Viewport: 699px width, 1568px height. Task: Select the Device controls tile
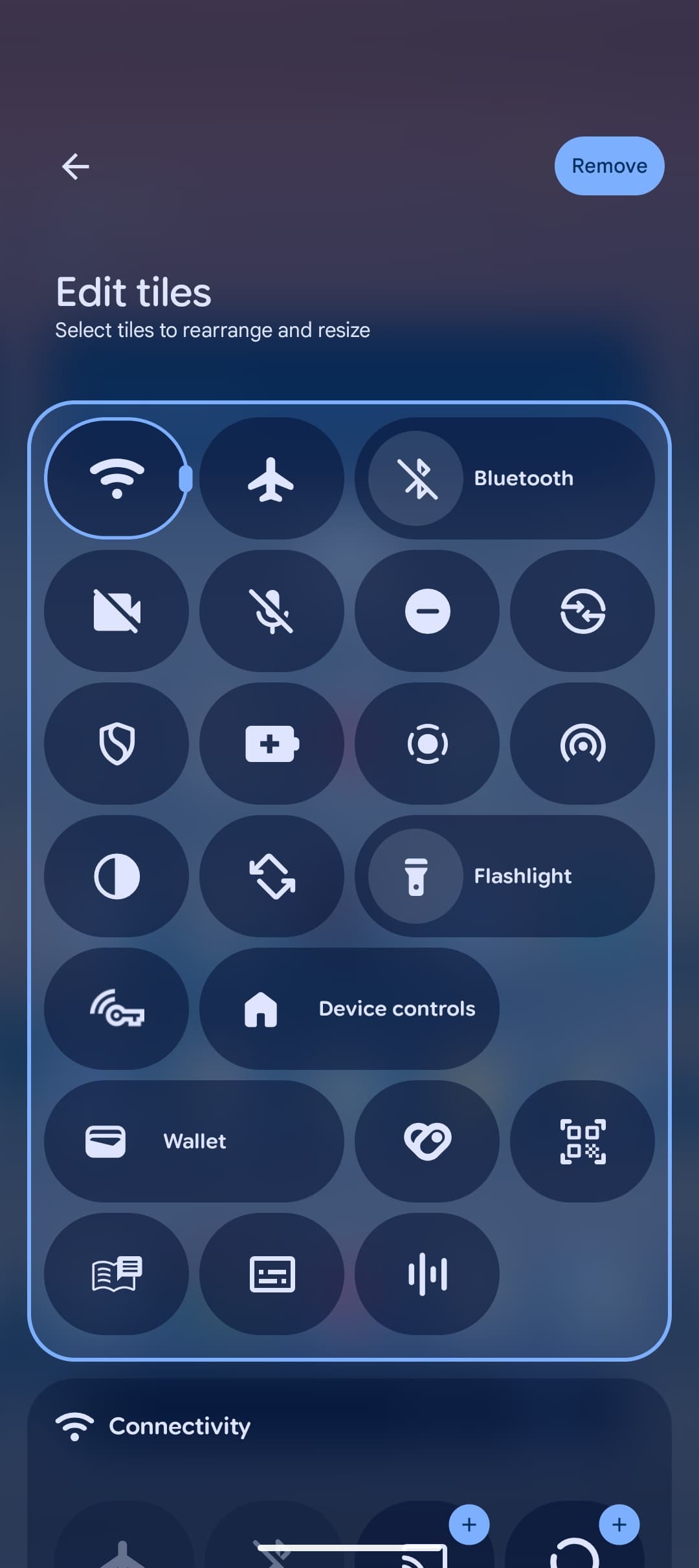point(349,1009)
